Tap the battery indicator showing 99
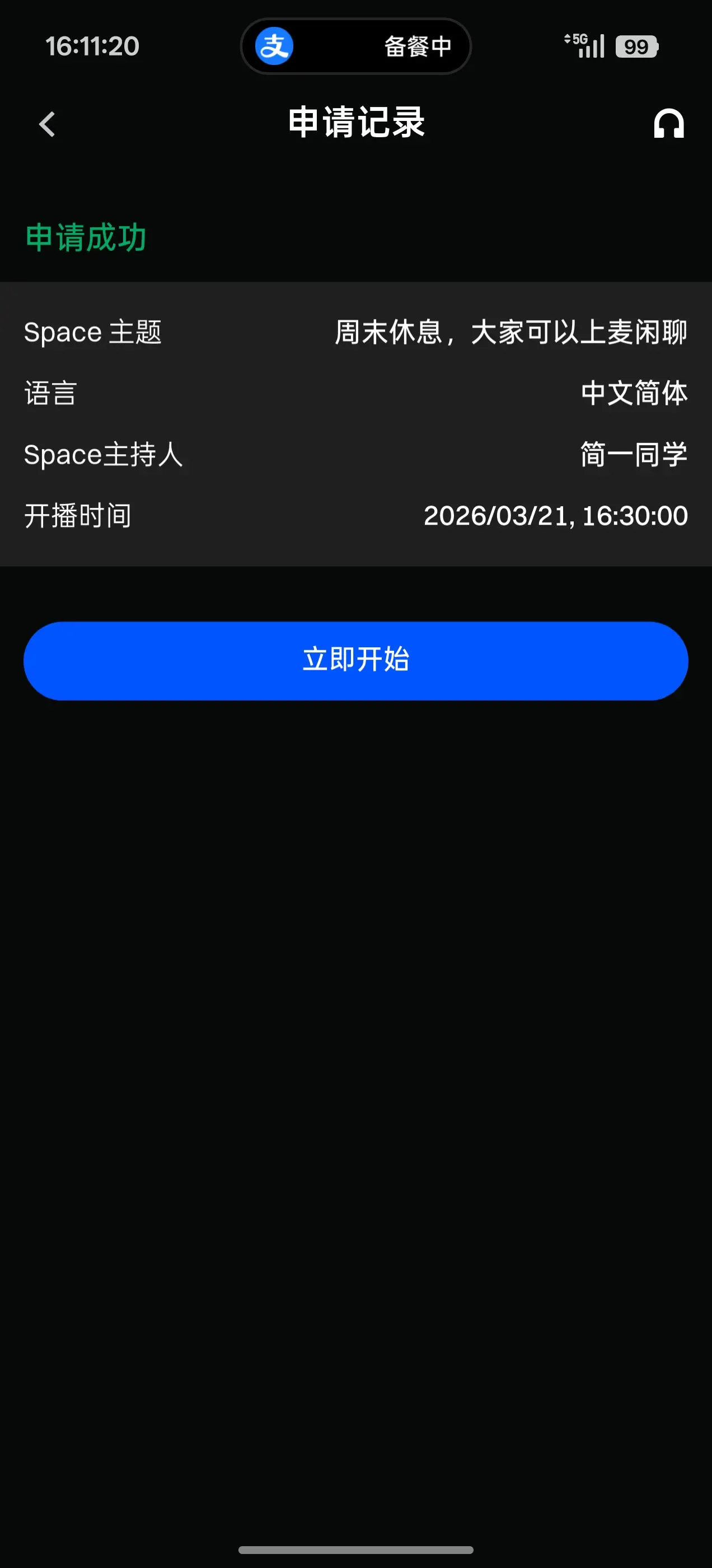Image resolution: width=712 pixels, height=1568 pixels. pyautogui.click(x=637, y=46)
